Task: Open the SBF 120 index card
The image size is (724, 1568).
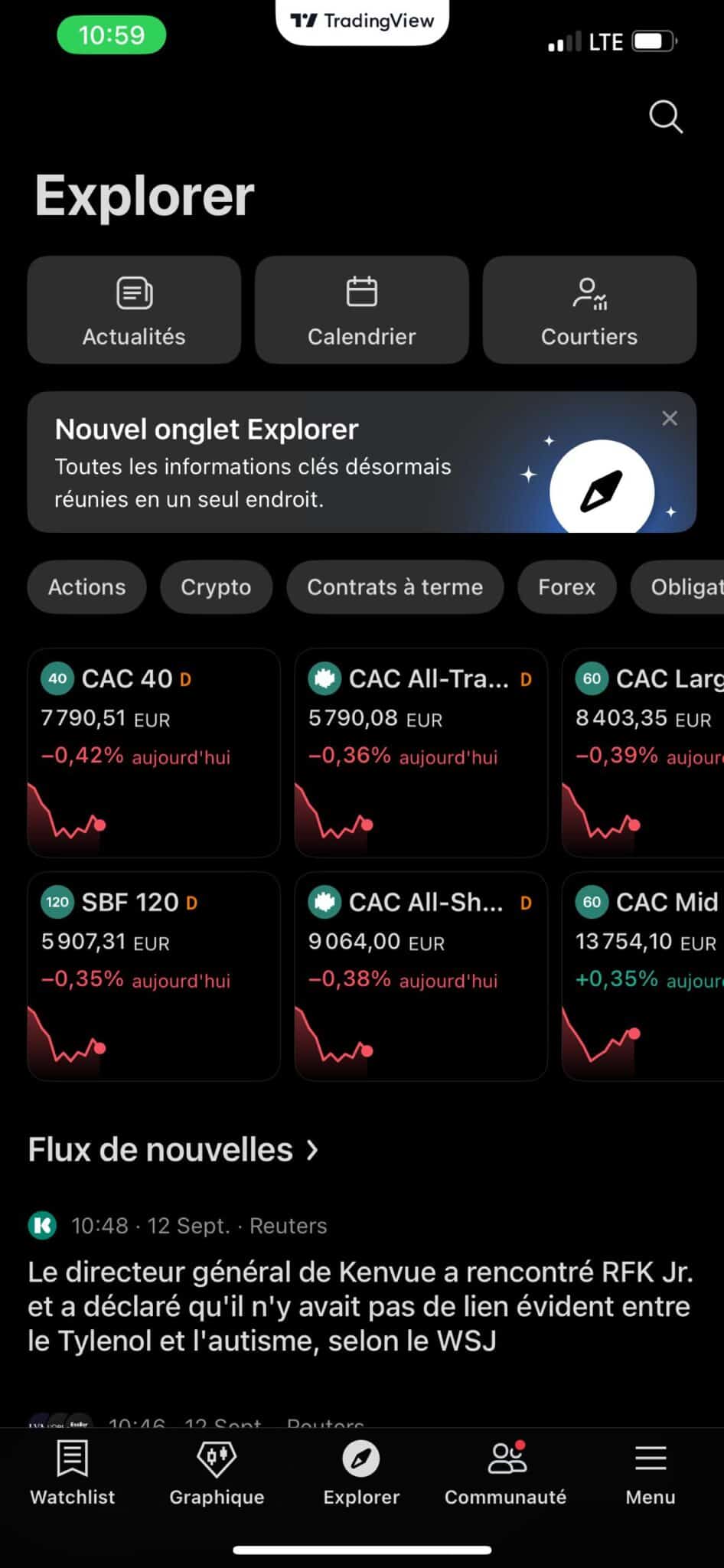Action: click(x=153, y=976)
